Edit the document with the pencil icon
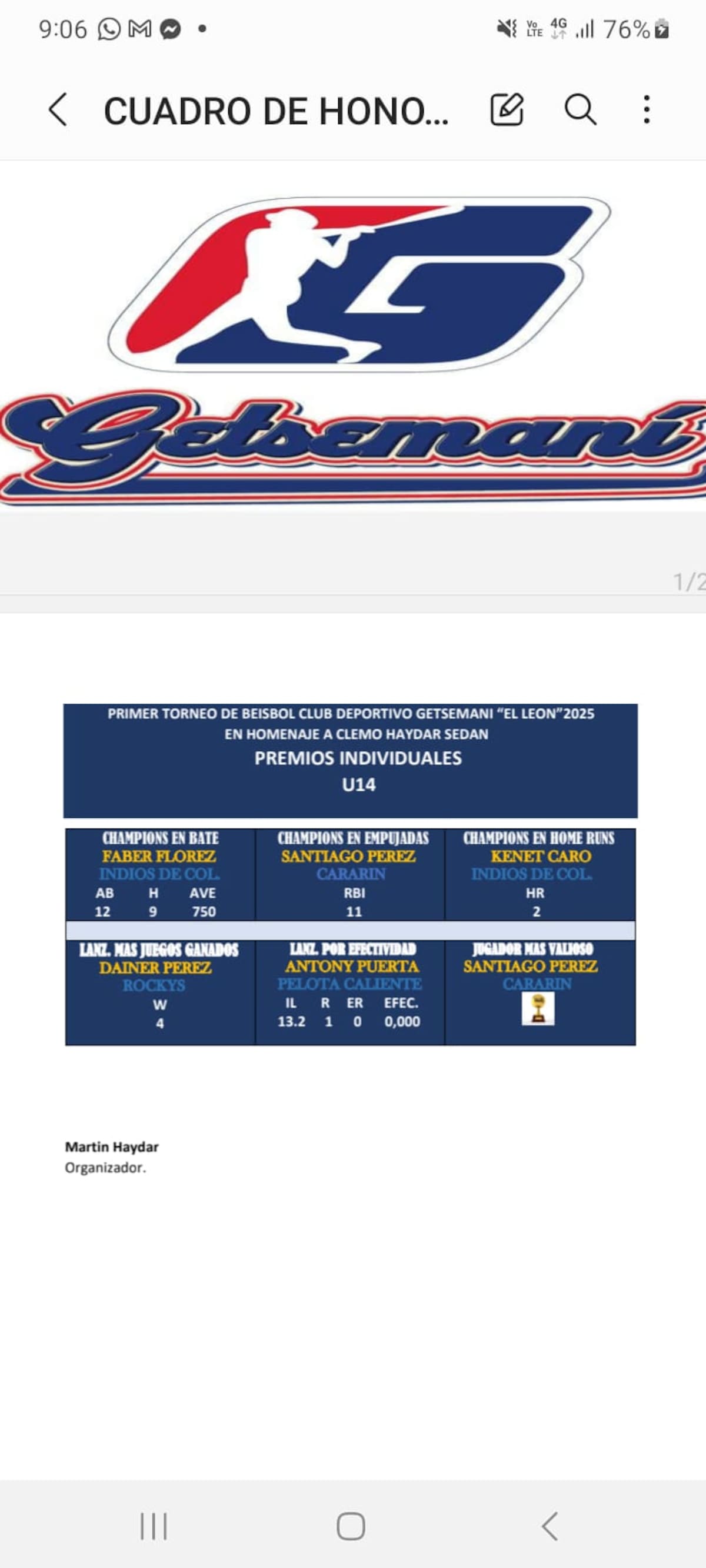706x1568 pixels. coord(507,109)
